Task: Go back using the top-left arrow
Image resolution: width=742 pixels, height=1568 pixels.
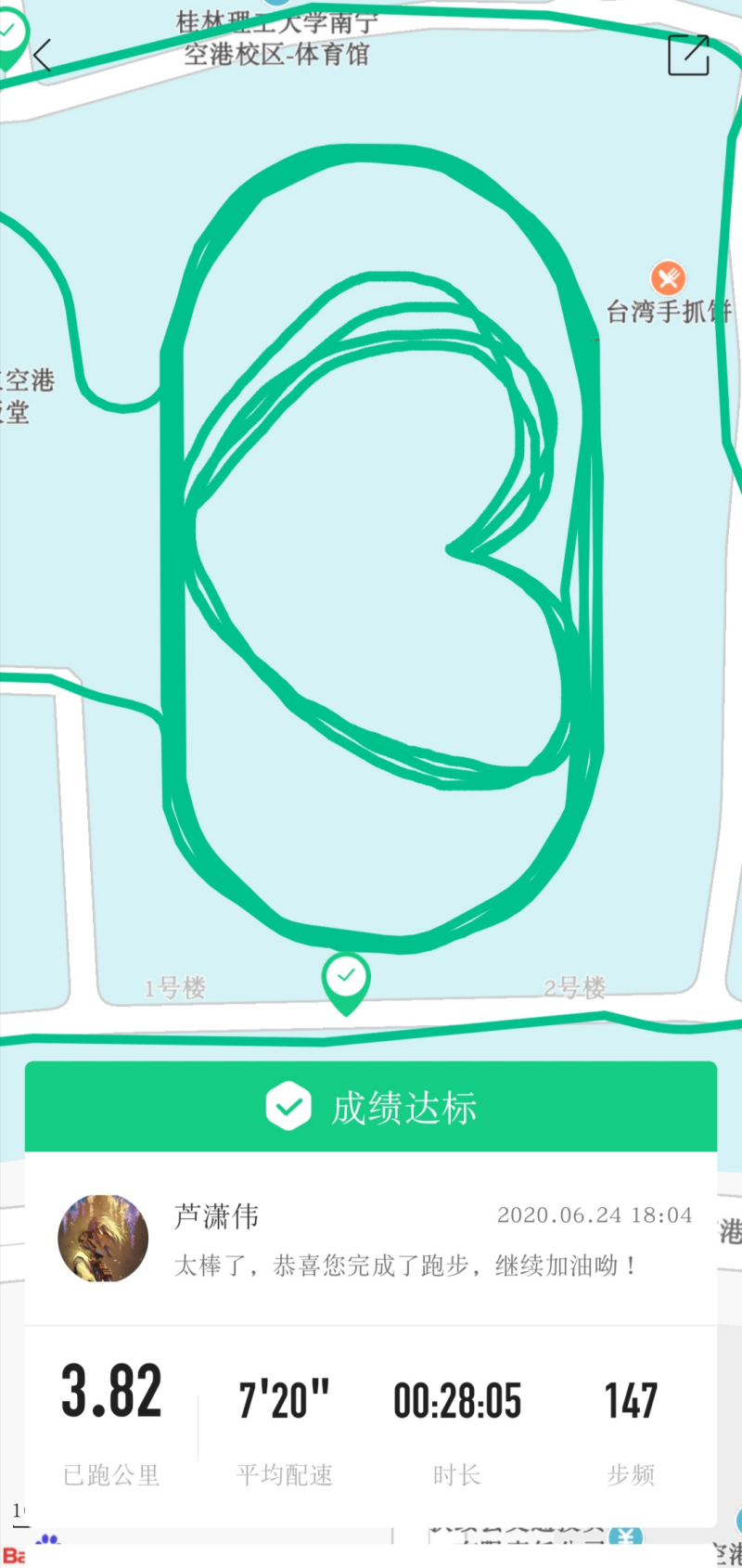Action: pos(43,56)
